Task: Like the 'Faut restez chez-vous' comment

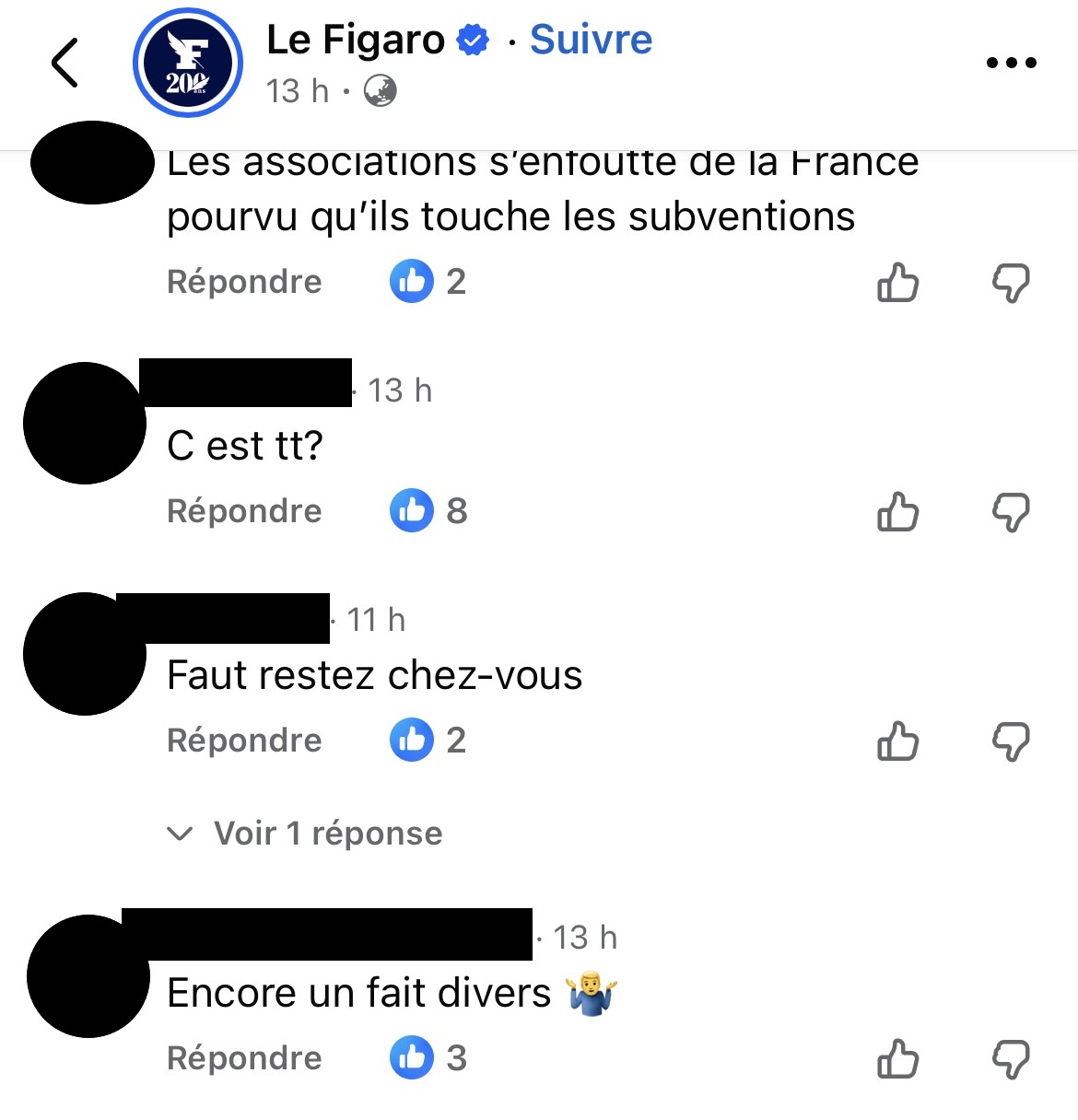Action: pyautogui.click(x=897, y=741)
